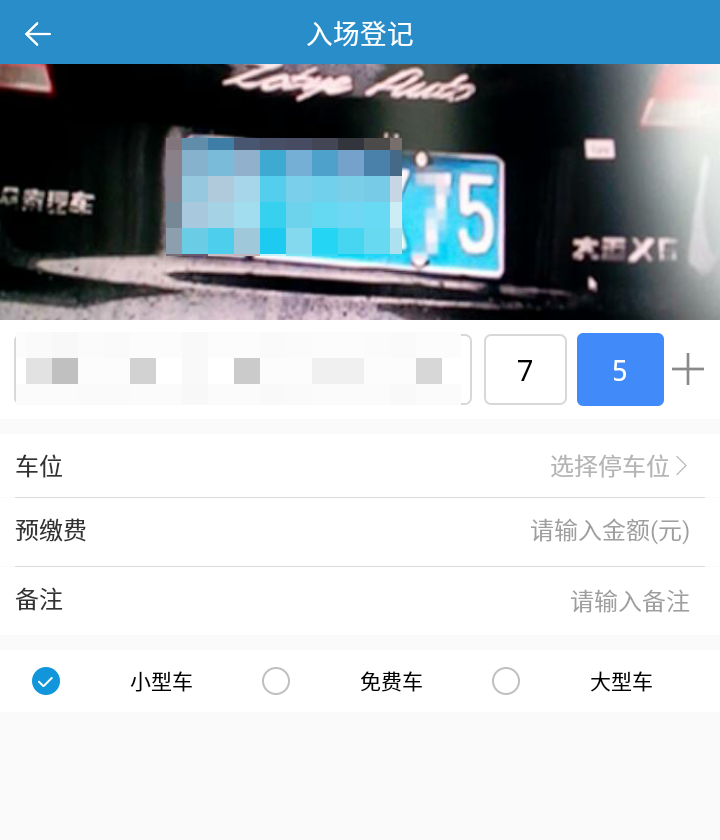Go back from 入场登记 screen

38,34
